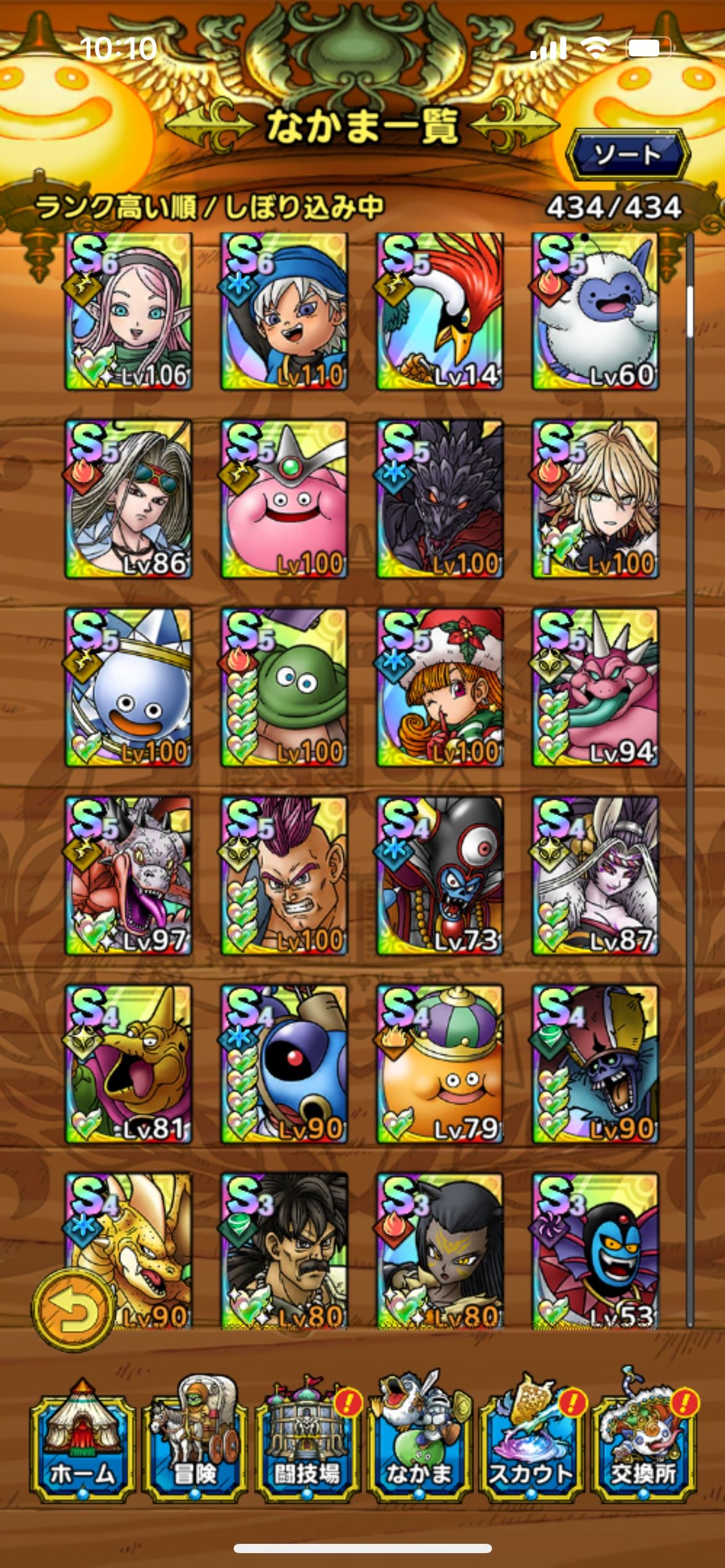The image size is (725, 1568).
Task: Open the orange king slime Lv79 card
Action: pos(439,1065)
